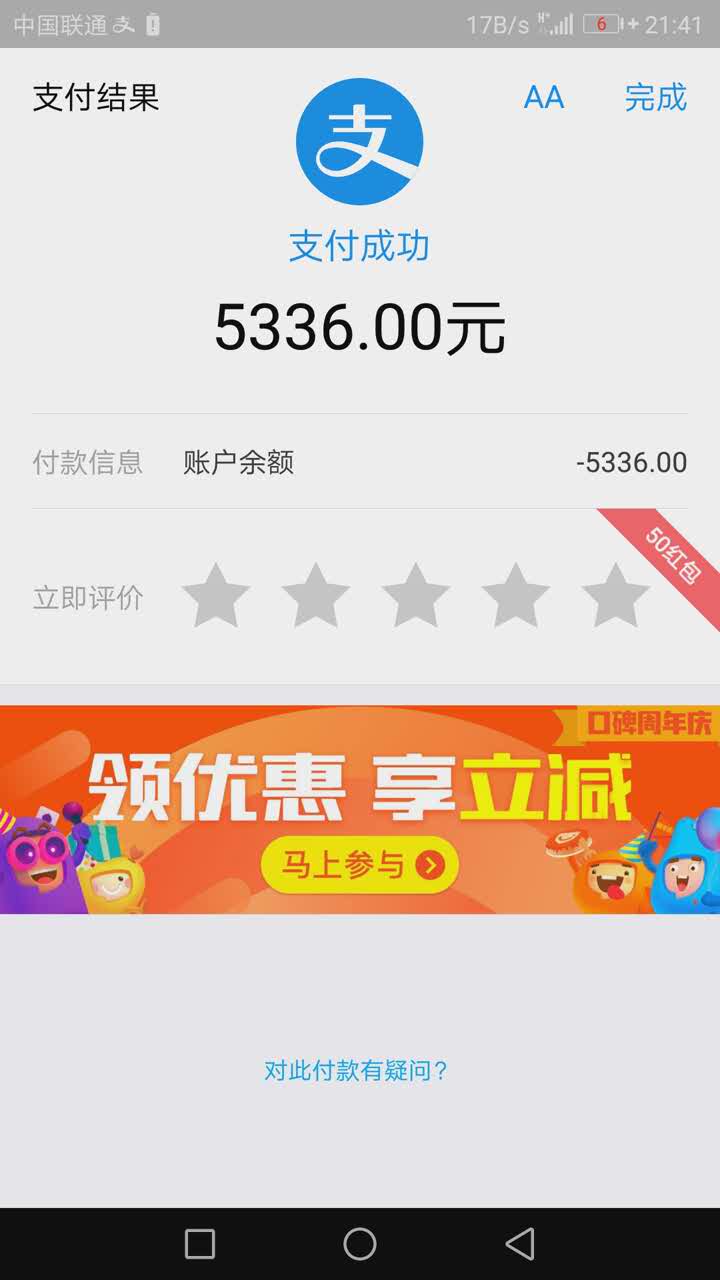The image size is (720, 1280).
Task: Rate the payment three stars
Action: [416, 596]
